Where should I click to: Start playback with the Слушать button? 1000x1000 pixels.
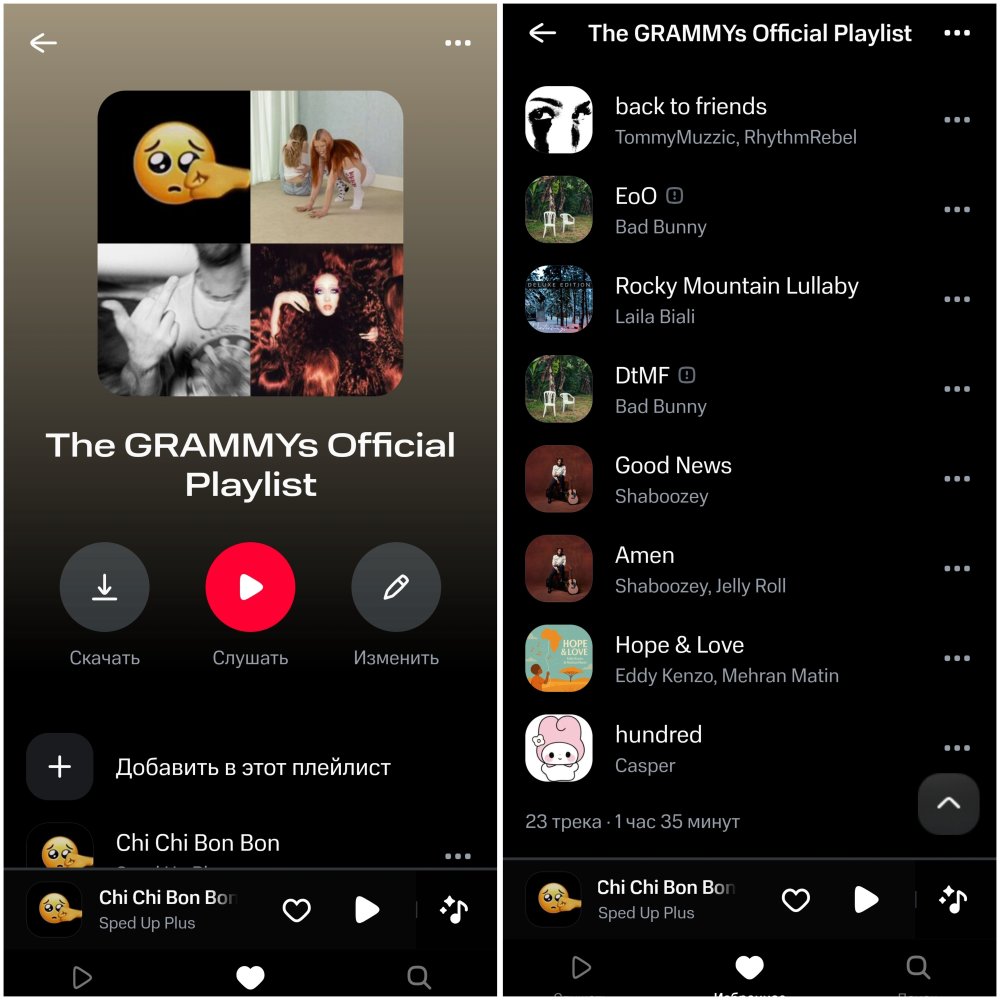tap(250, 588)
